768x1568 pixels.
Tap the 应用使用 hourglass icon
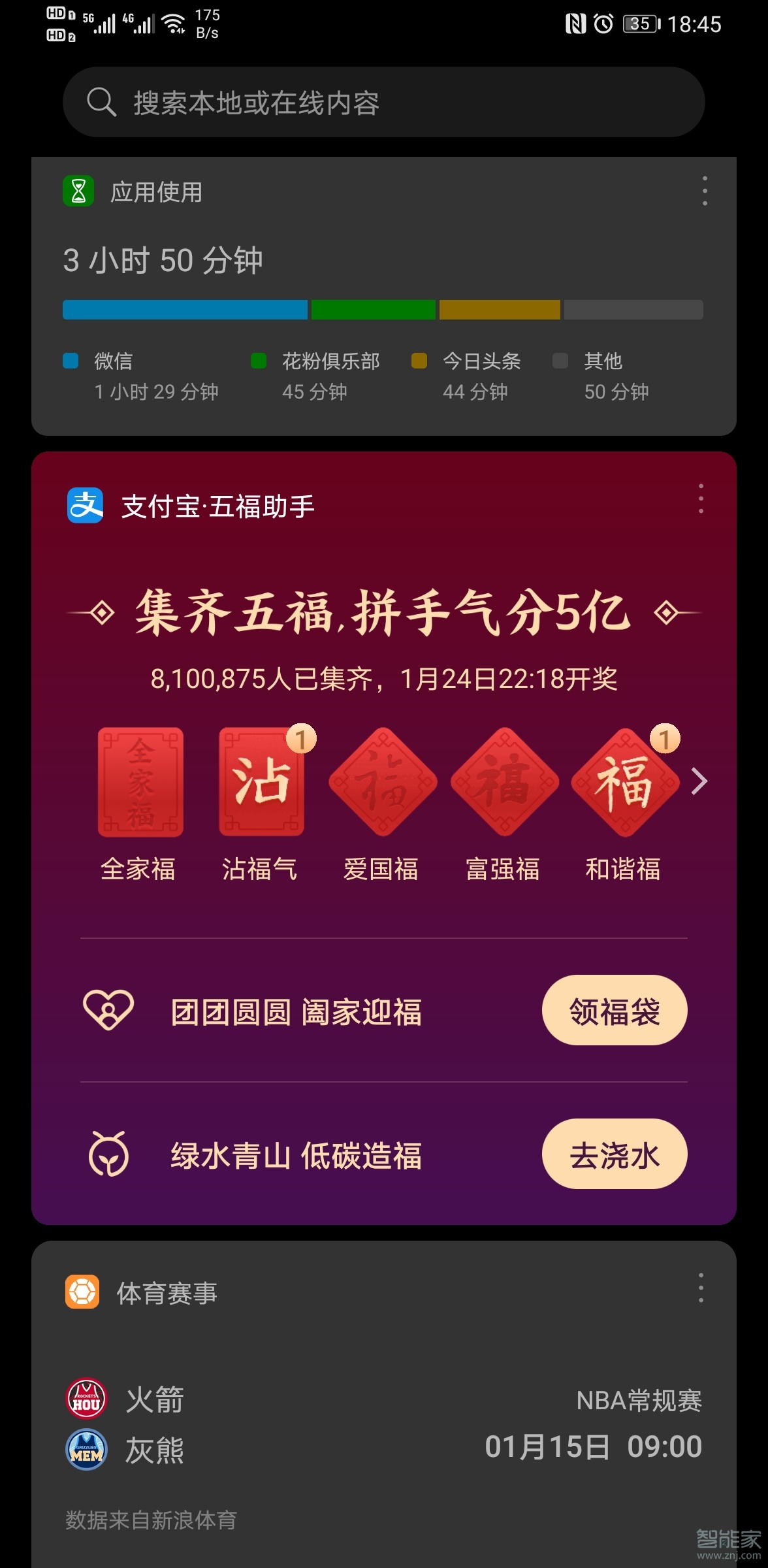click(x=80, y=191)
